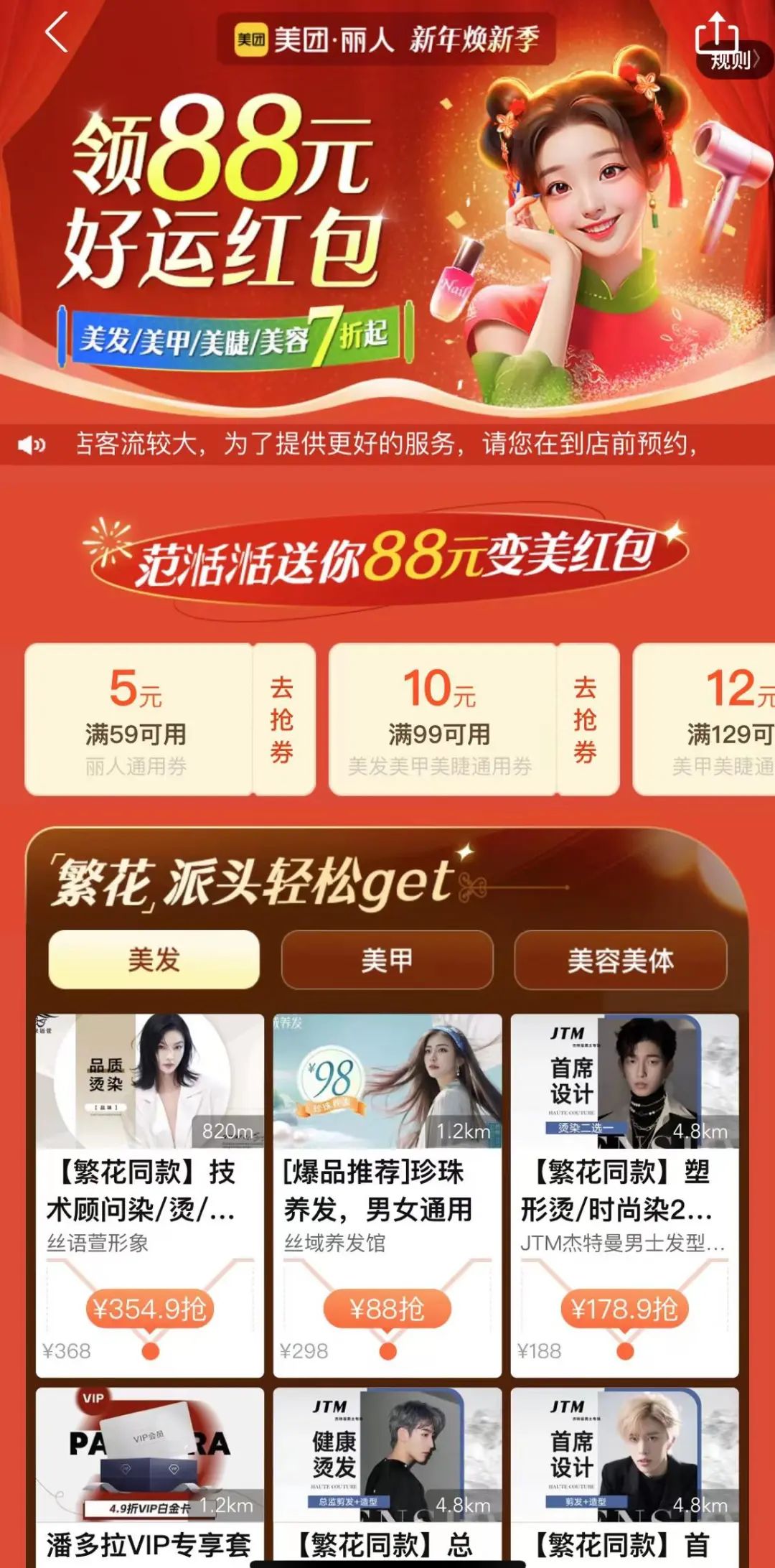The width and height of the screenshot is (775, 1568).
Task: Go back using the top-left arrow
Action: [56, 32]
